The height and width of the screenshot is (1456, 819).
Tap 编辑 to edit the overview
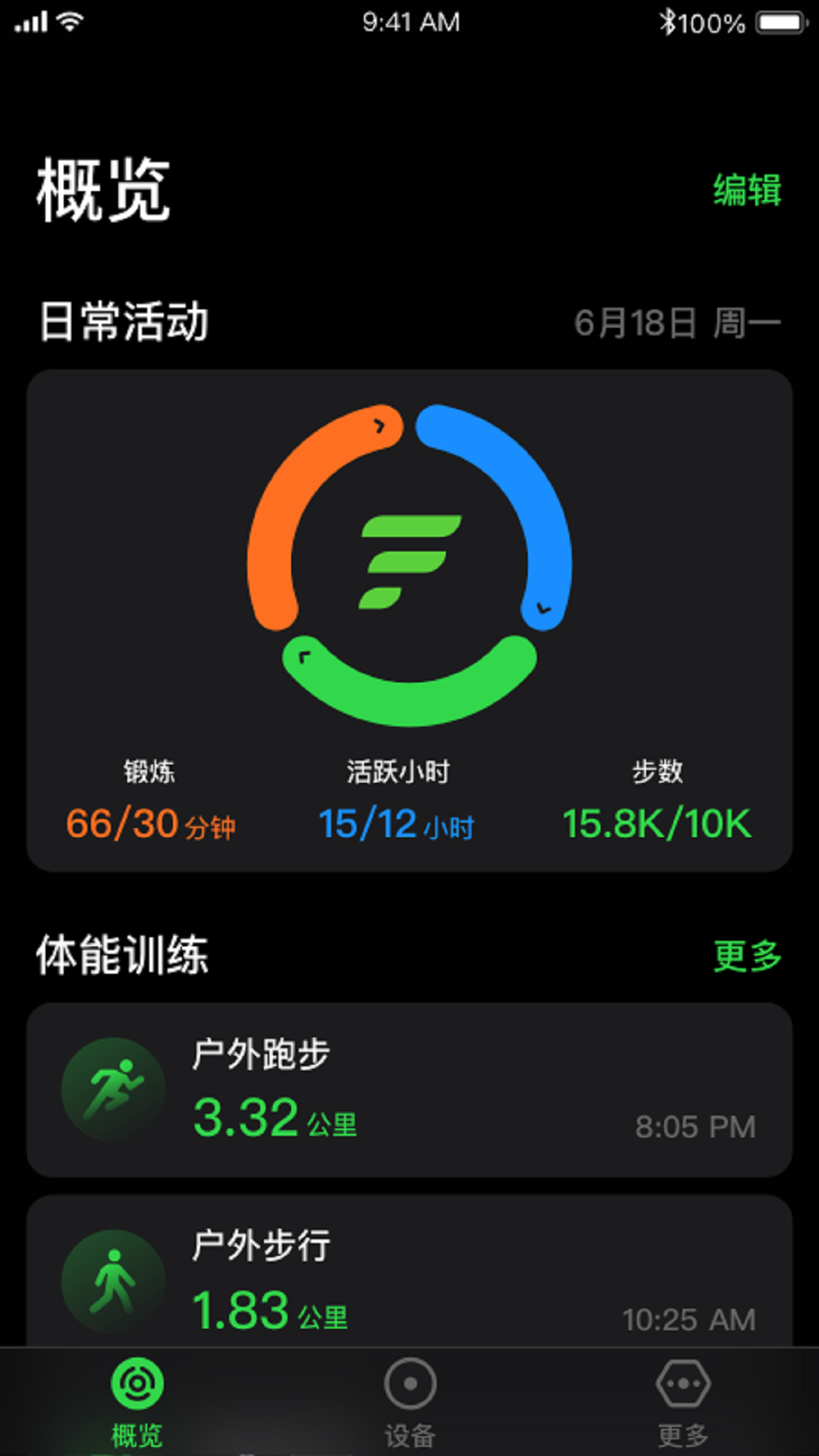coord(747,190)
